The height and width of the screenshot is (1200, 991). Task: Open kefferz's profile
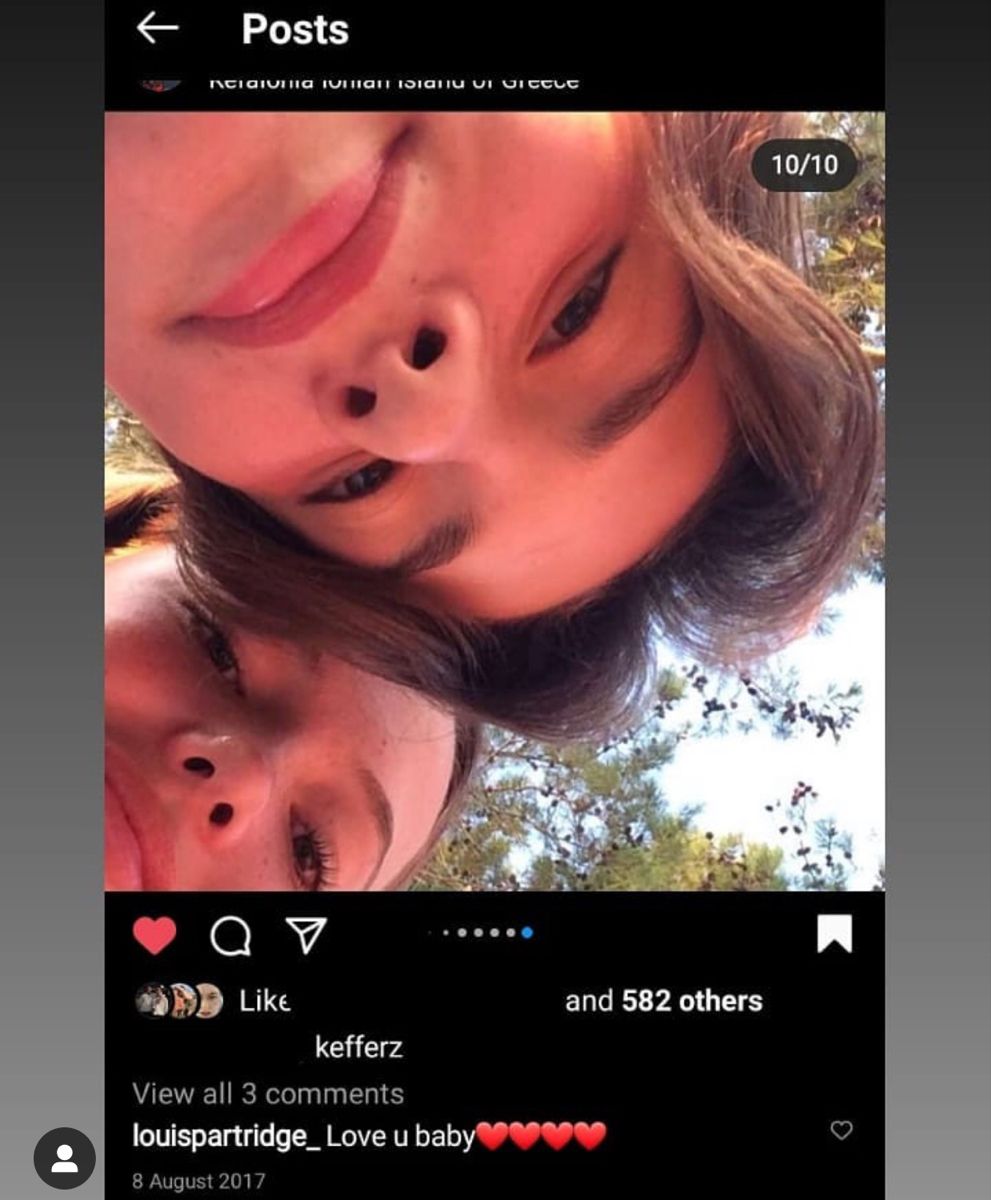tap(358, 1048)
